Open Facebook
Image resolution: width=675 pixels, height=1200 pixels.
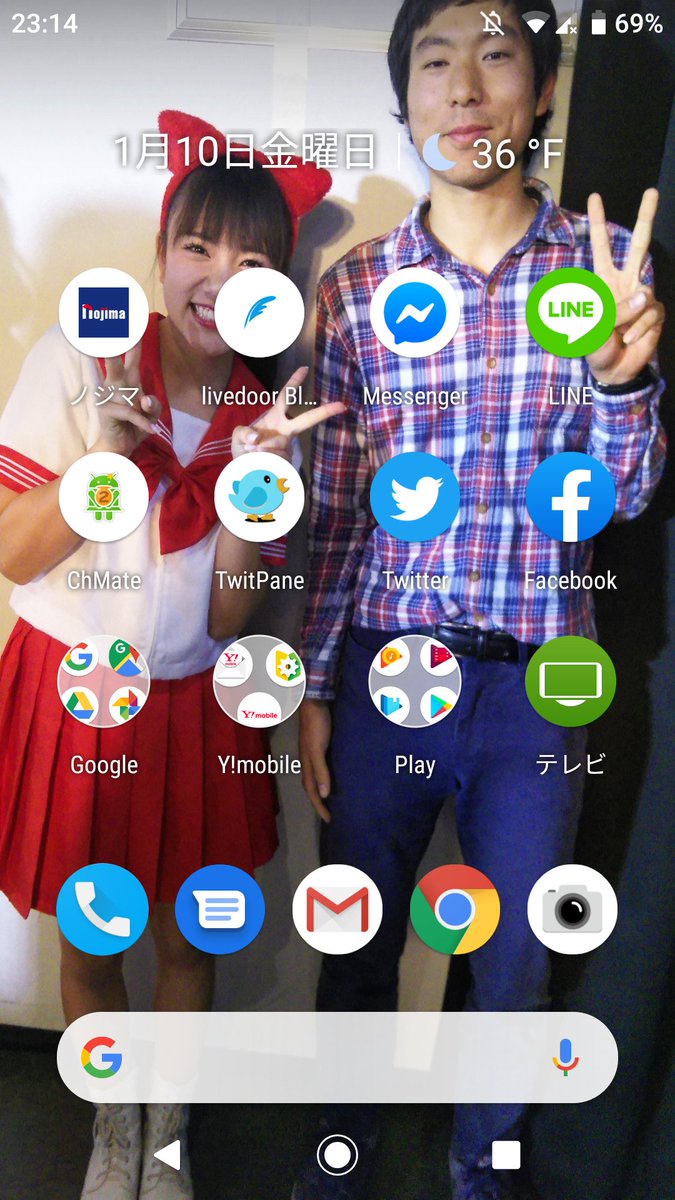(x=570, y=497)
